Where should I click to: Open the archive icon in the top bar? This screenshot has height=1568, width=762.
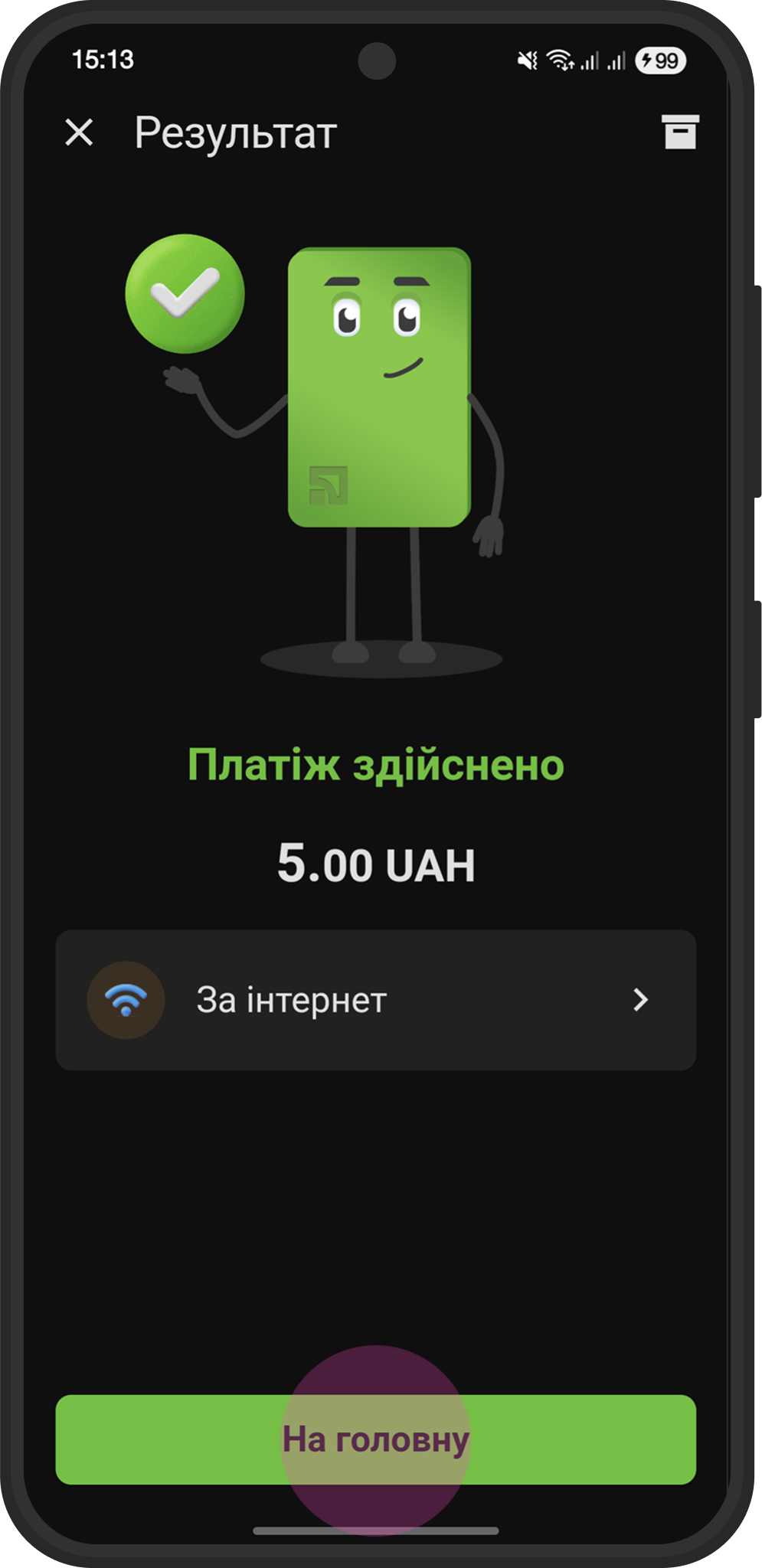[x=679, y=132]
